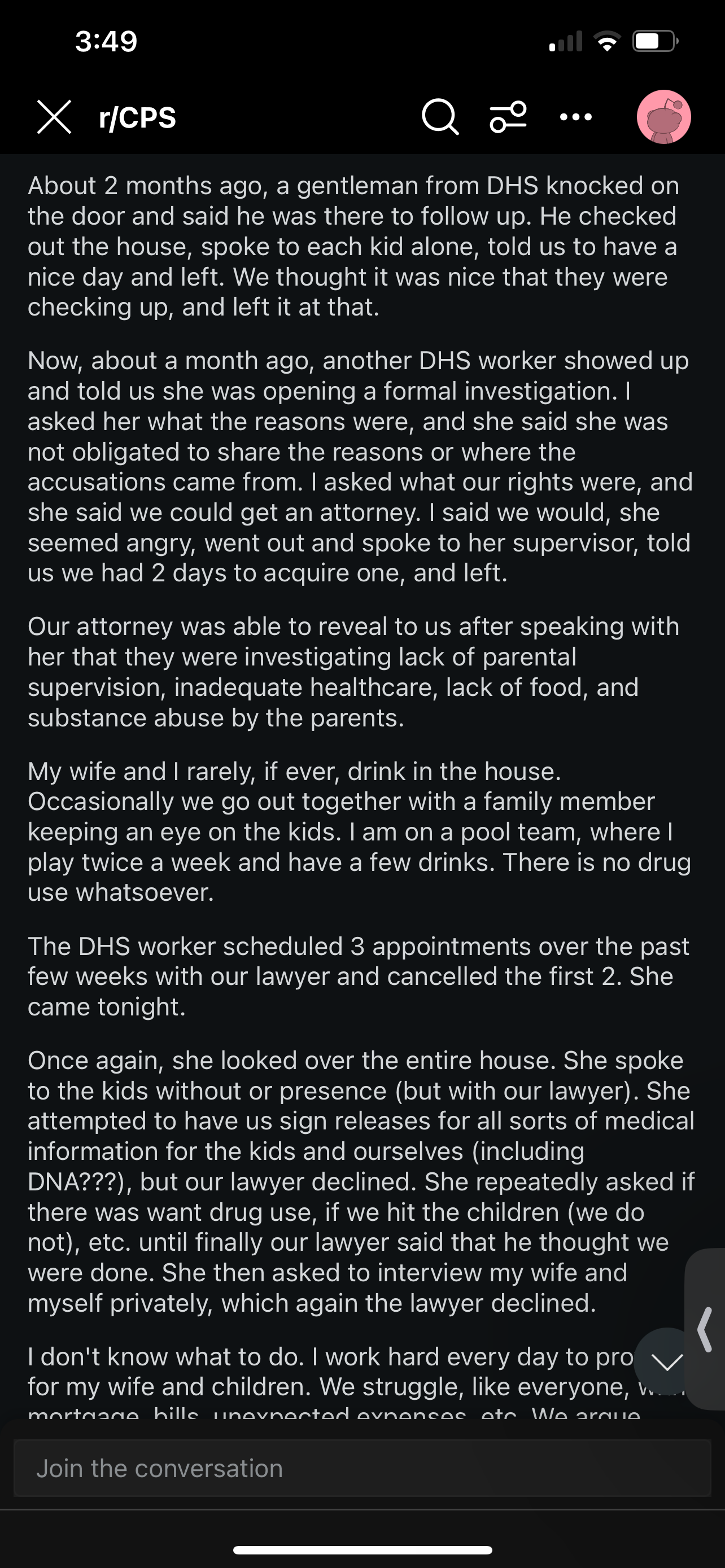Close the r/CPS post view

pyautogui.click(x=54, y=117)
